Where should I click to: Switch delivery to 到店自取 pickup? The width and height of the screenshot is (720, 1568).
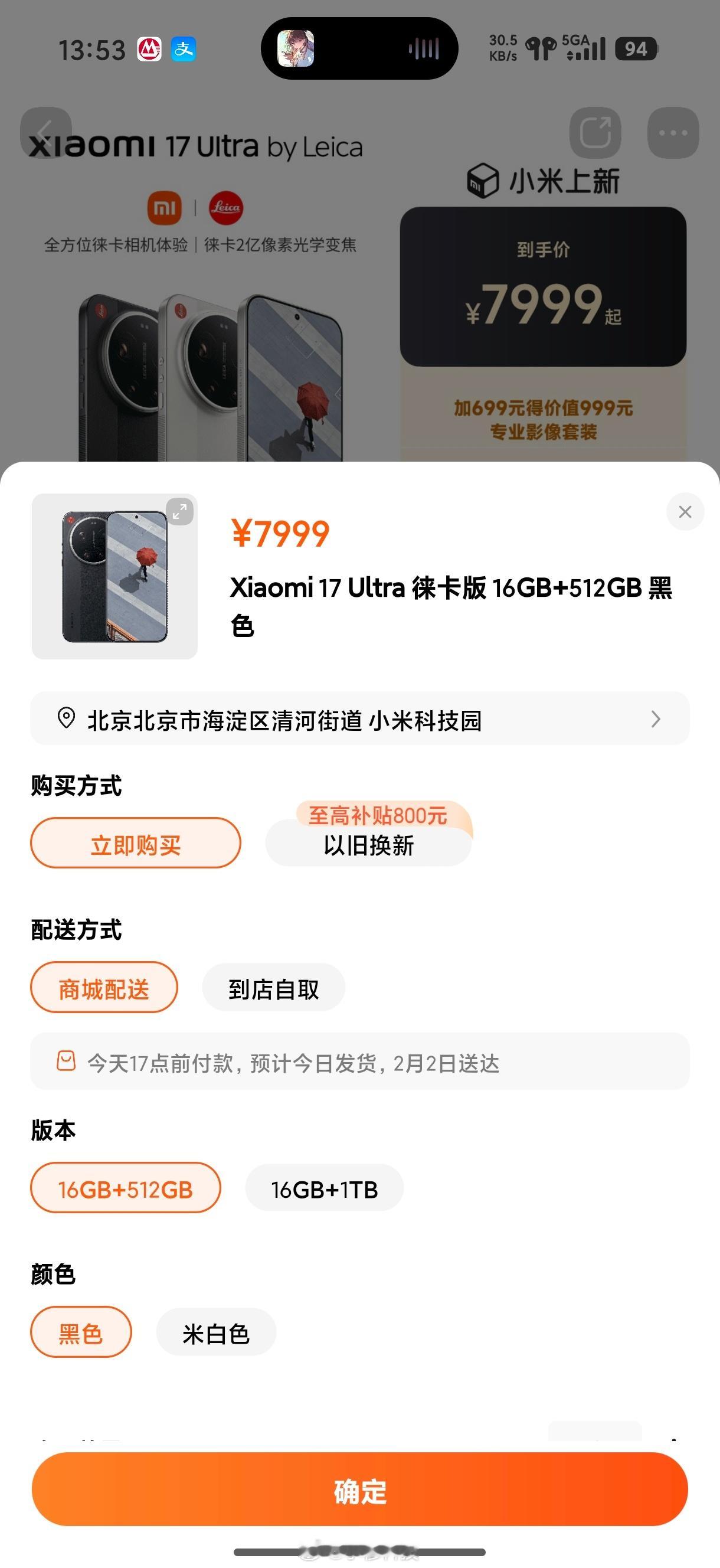(273, 987)
